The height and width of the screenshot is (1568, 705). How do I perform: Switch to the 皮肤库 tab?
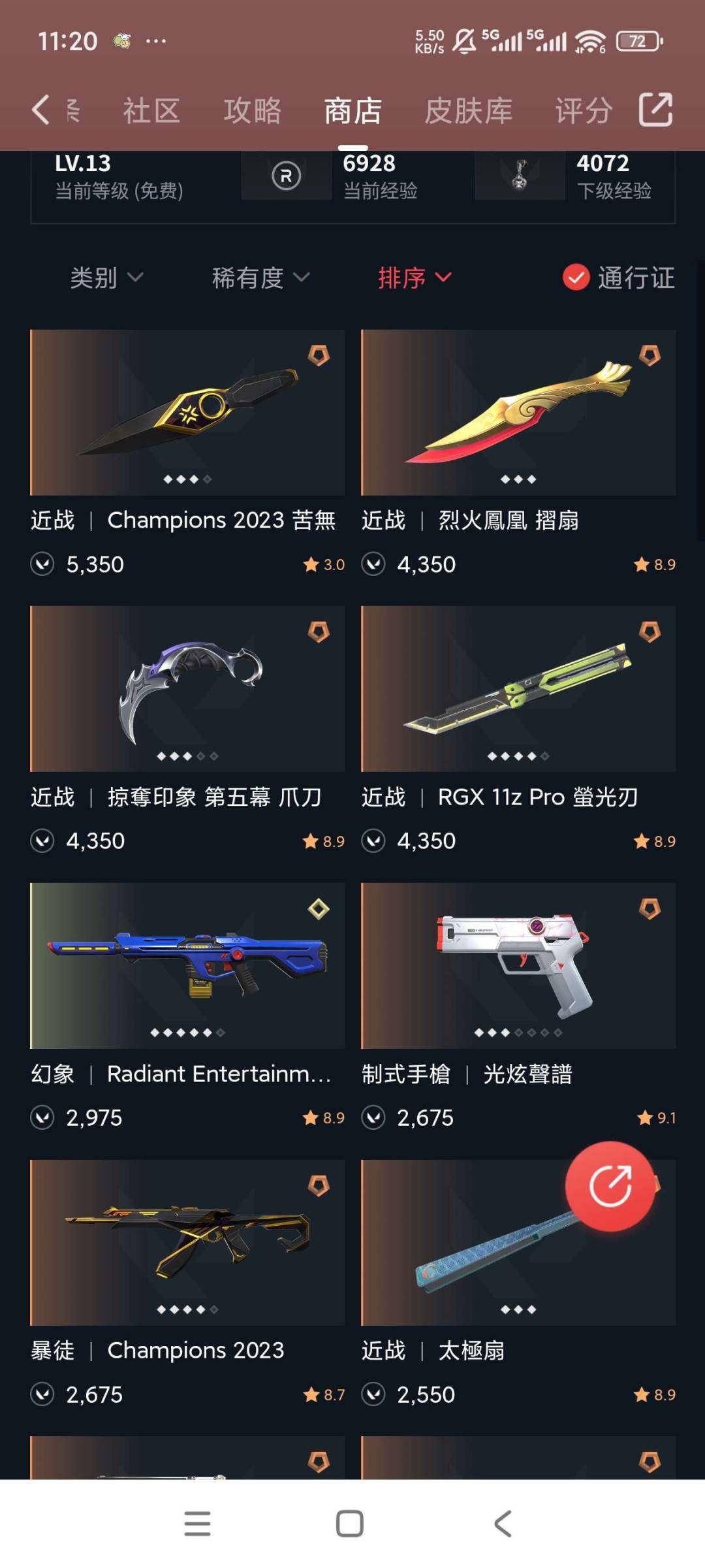(x=469, y=110)
